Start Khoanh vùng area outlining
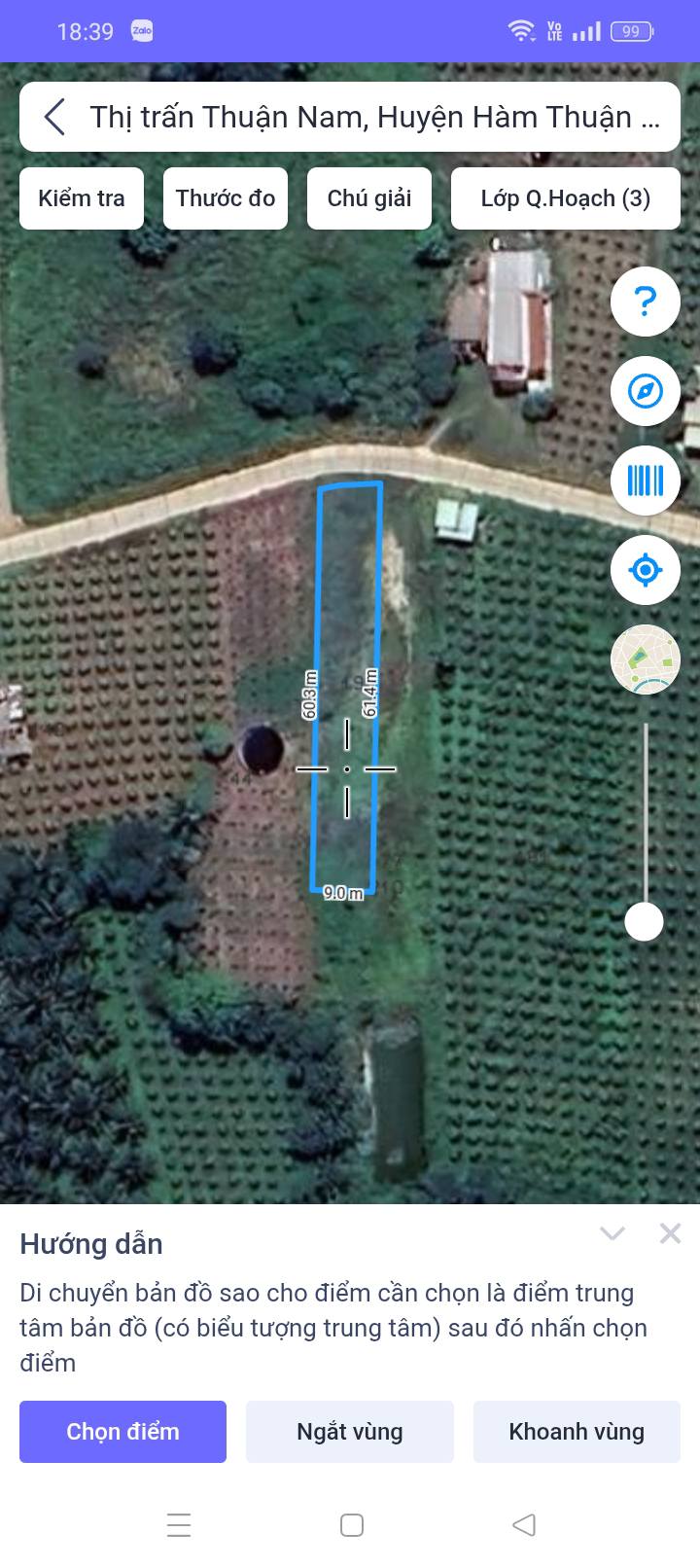Image resolution: width=700 pixels, height=1568 pixels. [x=577, y=1432]
